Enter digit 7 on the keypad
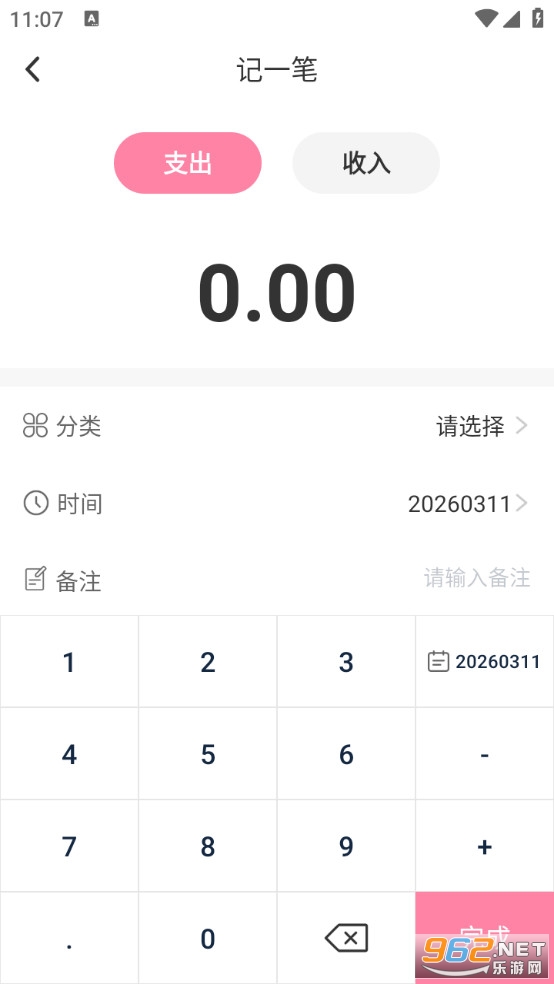Screen dimensions: 554x984 pos(69,846)
